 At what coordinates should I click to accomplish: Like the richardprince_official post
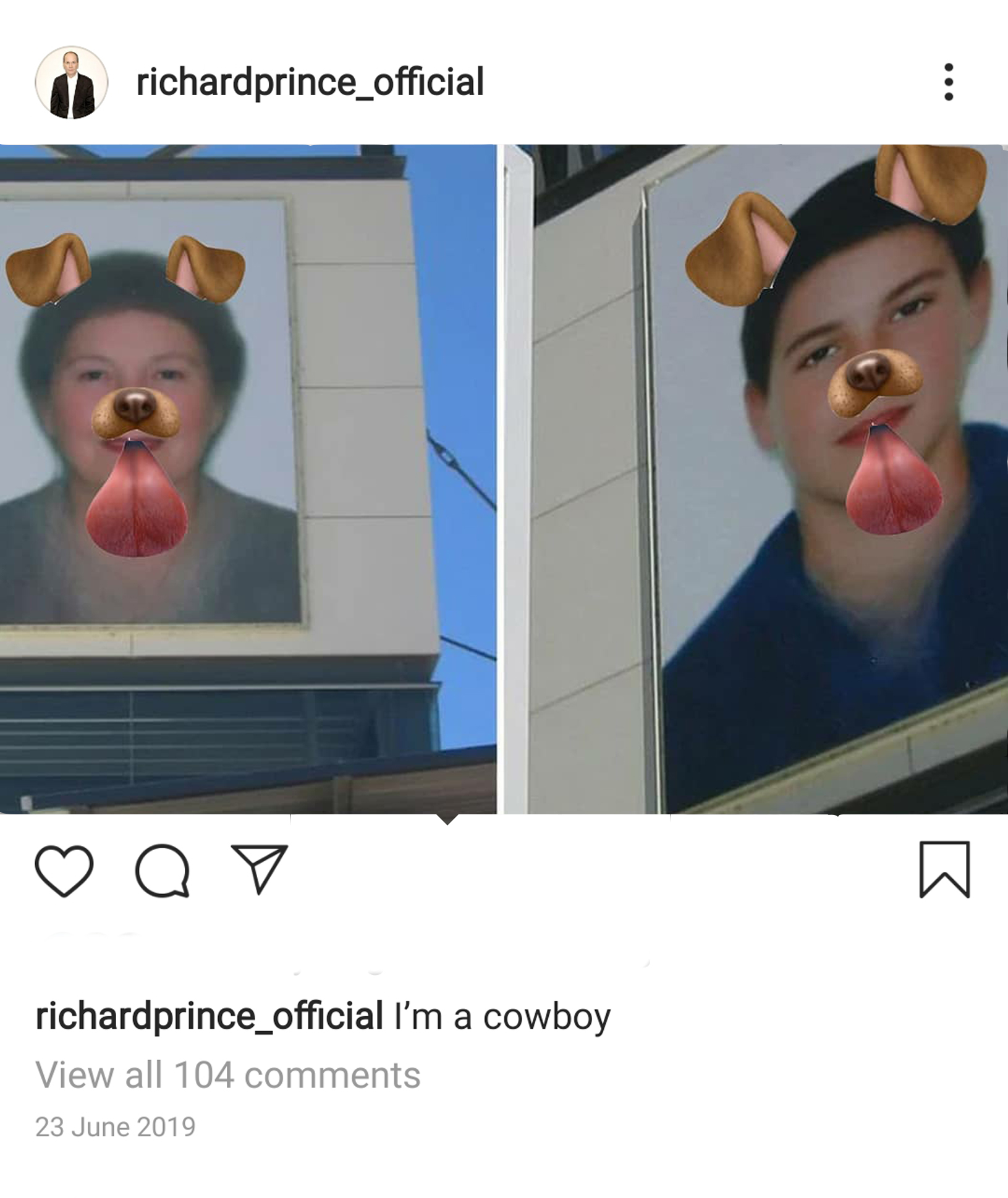(x=64, y=871)
